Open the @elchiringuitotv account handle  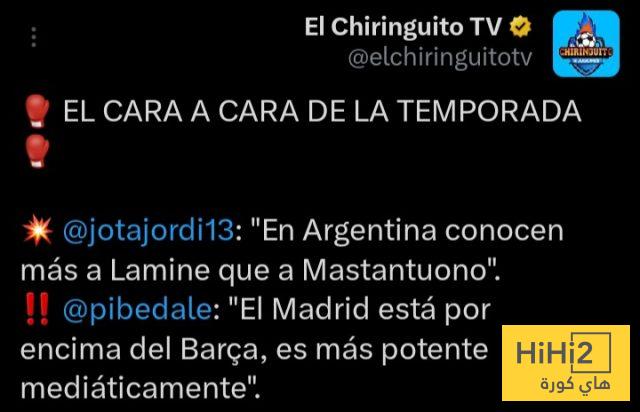pyautogui.click(x=441, y=59)
